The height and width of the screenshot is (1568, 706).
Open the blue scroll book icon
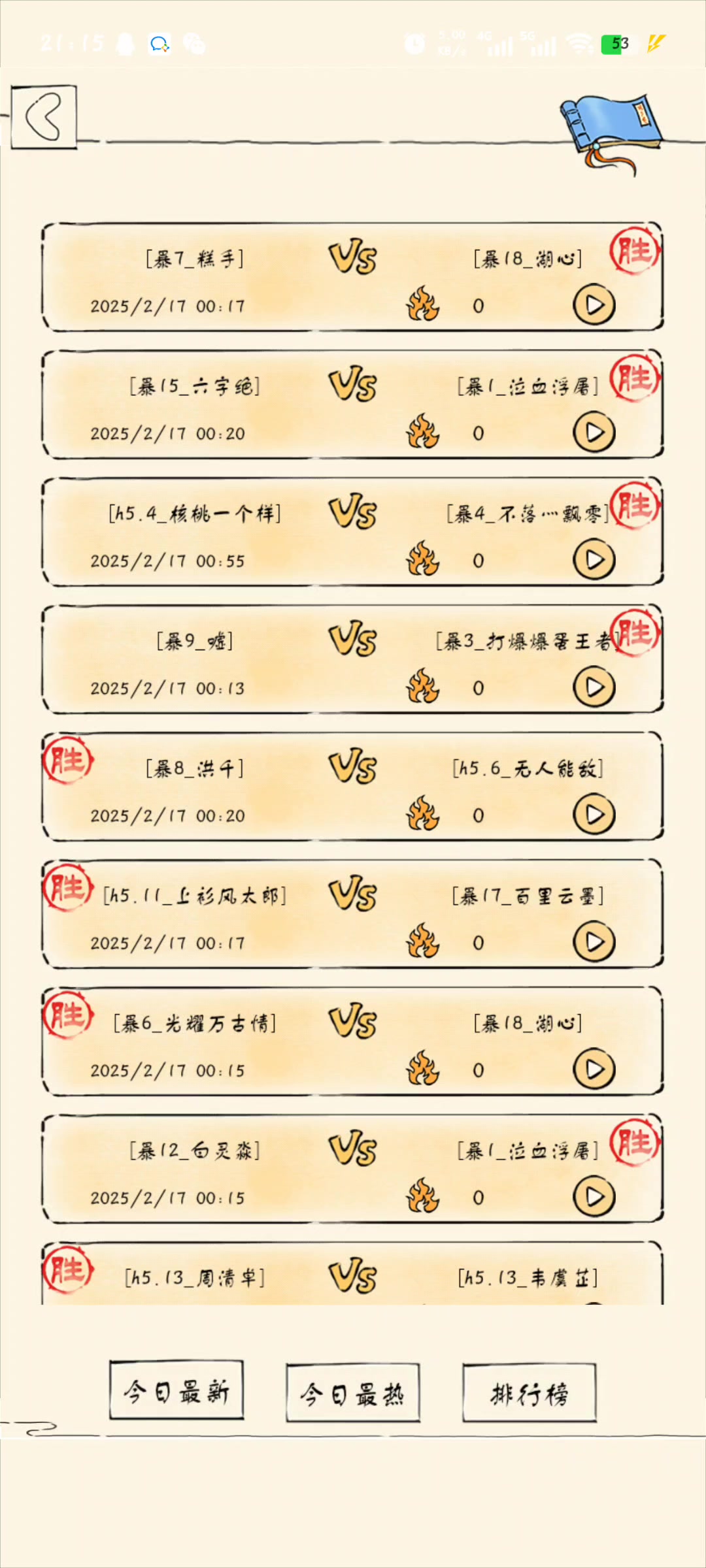[x=611, y=129]
